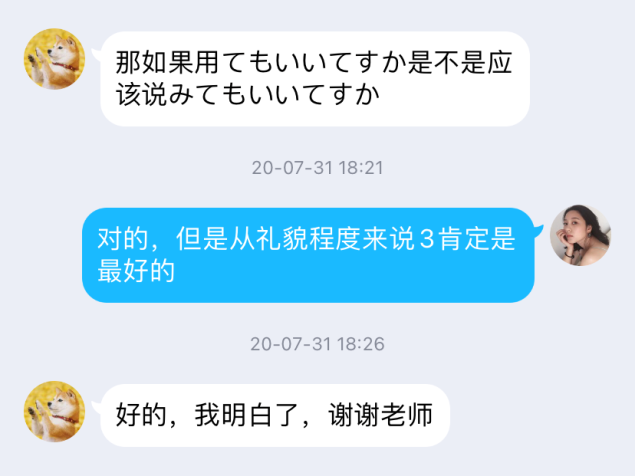The height and width of the screenshot is (476, 635).
Task: Tap the Shiba avatar beside 好的，我明白了
Action: click(53, 412)
